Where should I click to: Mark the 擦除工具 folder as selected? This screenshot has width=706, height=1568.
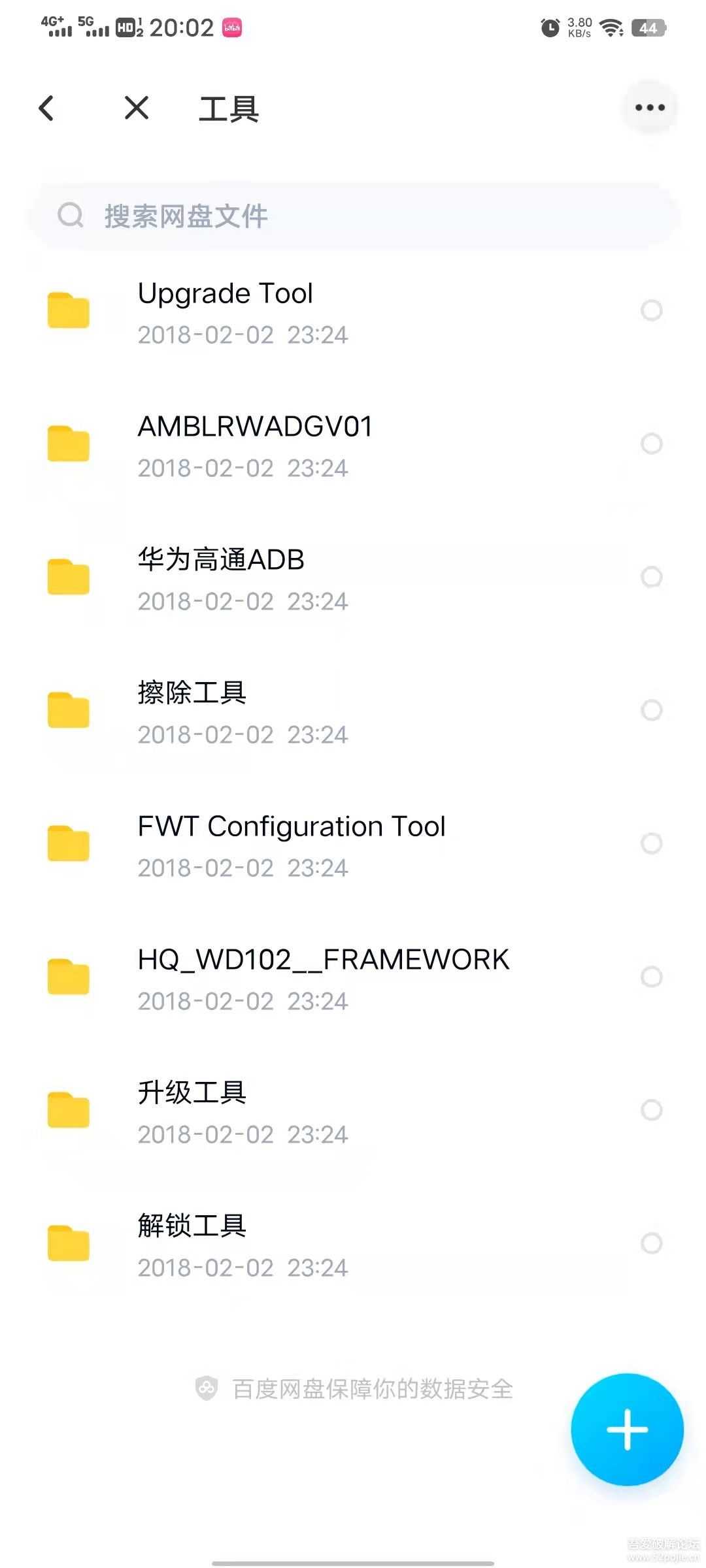[x=651, y=710]
